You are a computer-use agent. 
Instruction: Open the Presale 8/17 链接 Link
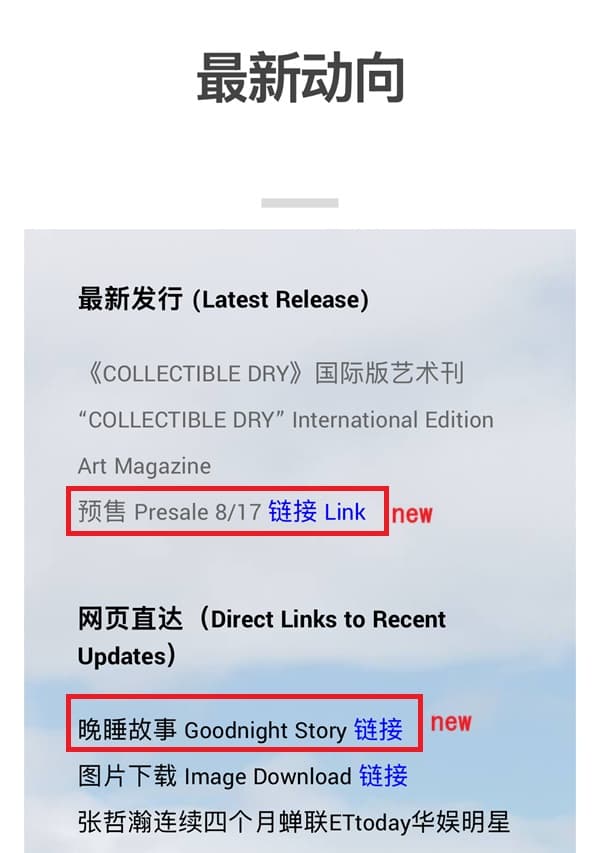316,512
